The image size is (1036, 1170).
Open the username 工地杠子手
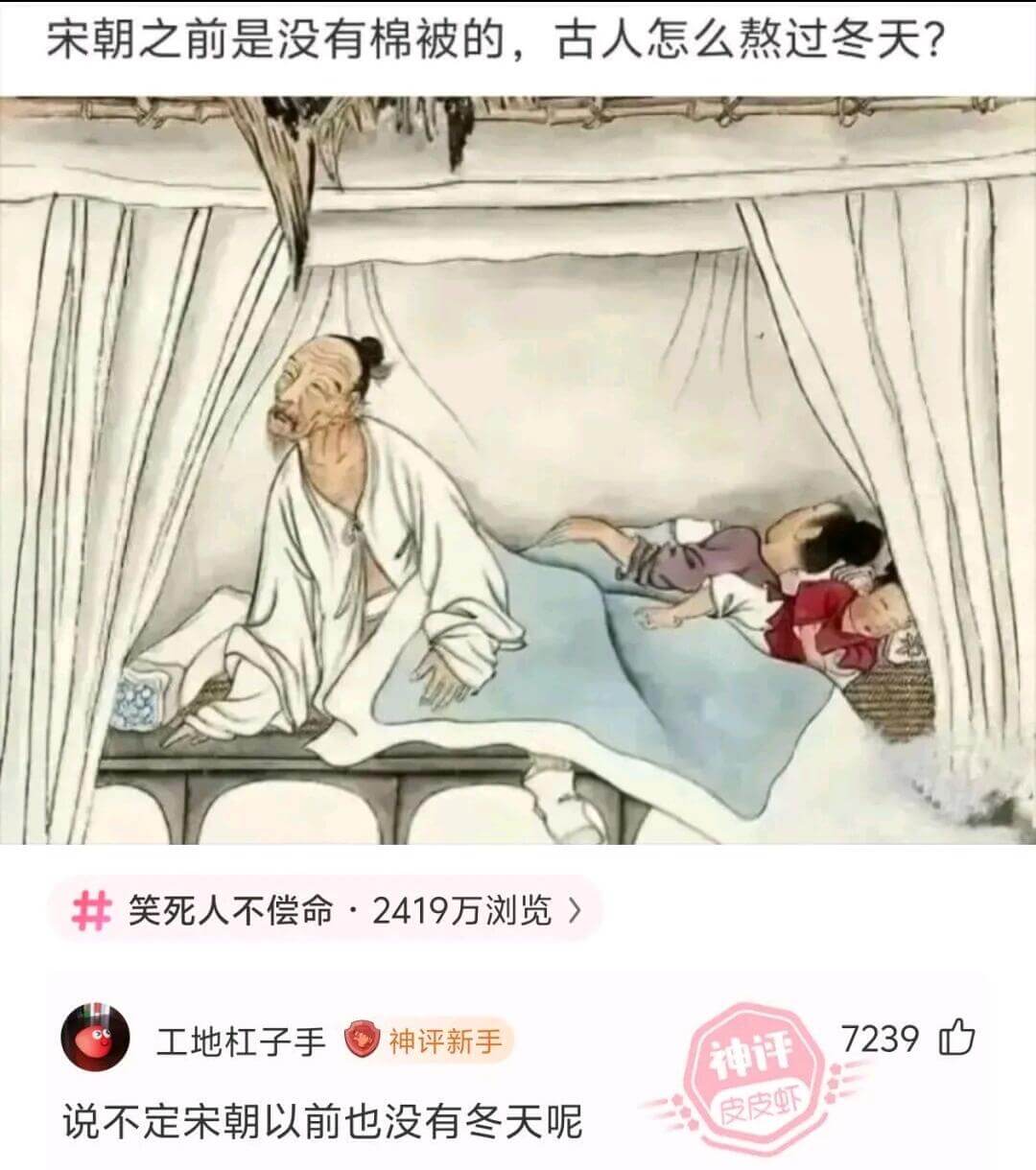[241, 1041]
